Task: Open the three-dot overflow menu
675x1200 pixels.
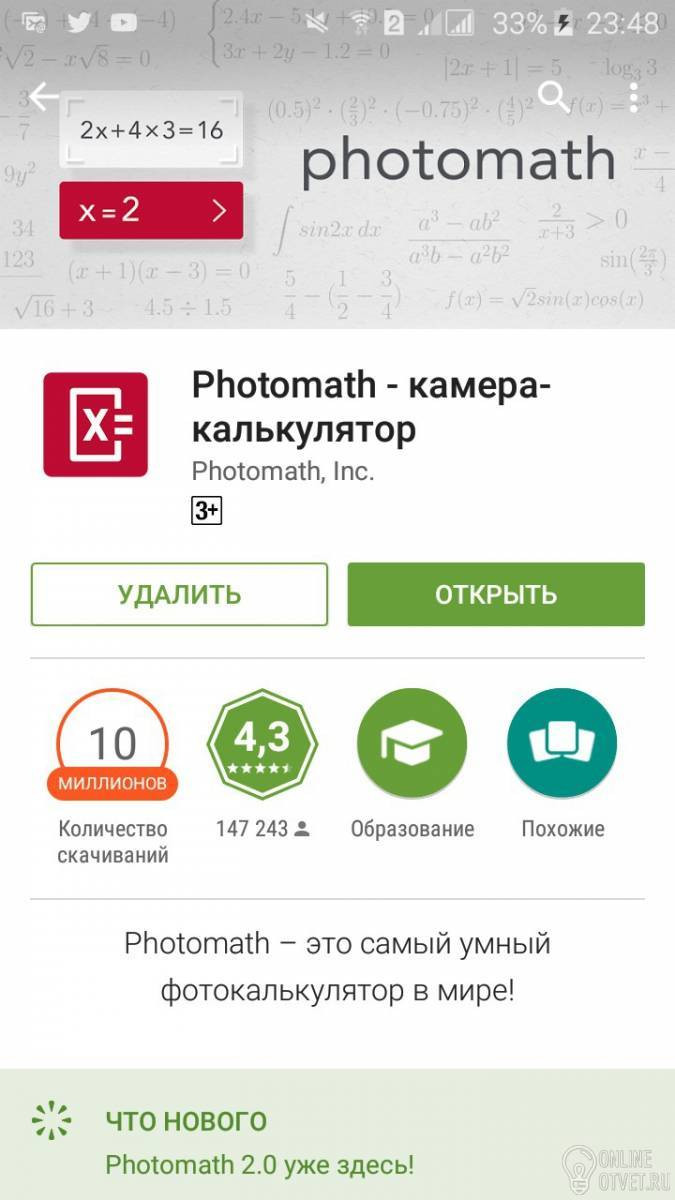Action: coord(634,97)
